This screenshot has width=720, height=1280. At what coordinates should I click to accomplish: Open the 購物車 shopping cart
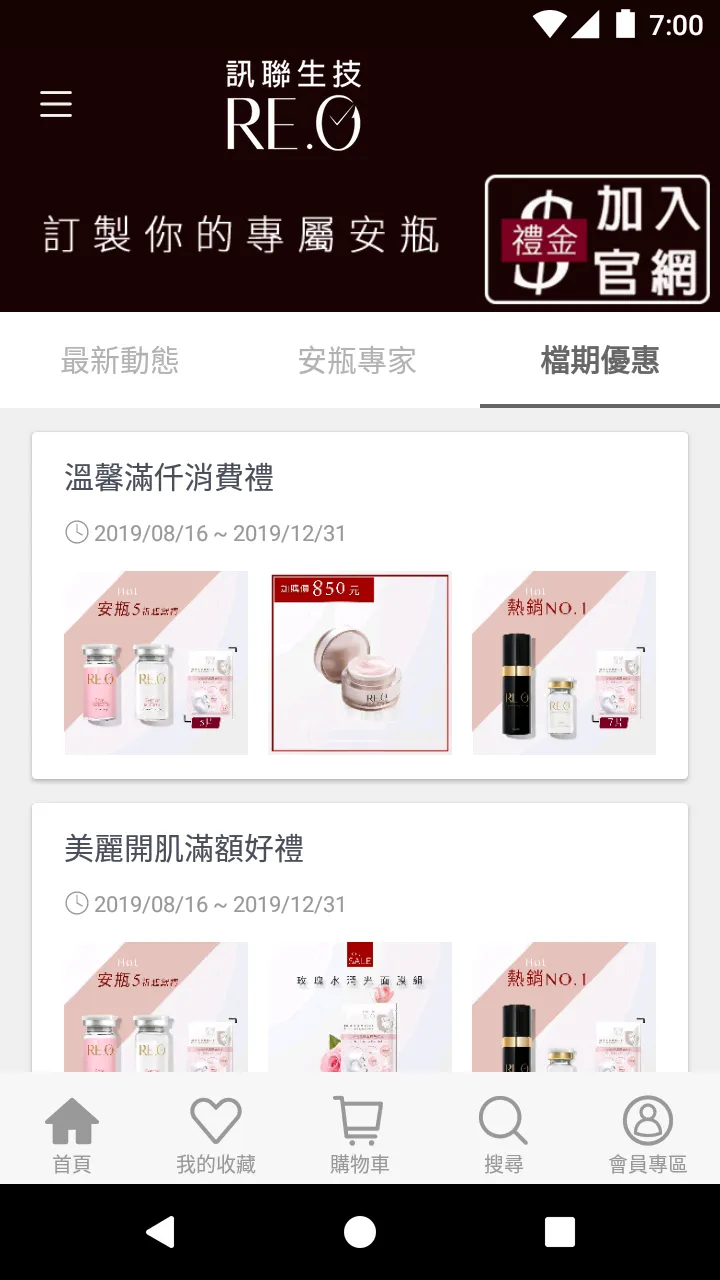(360, 1134)
